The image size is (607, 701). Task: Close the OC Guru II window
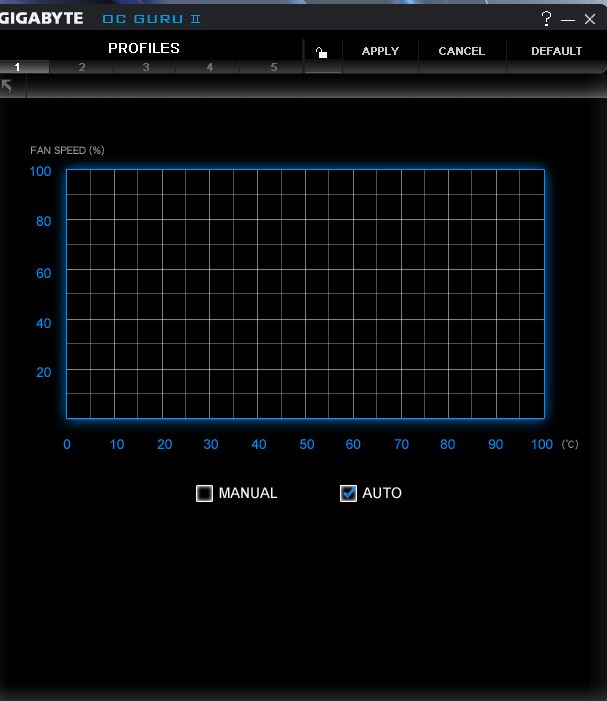(x=591, y=19)
